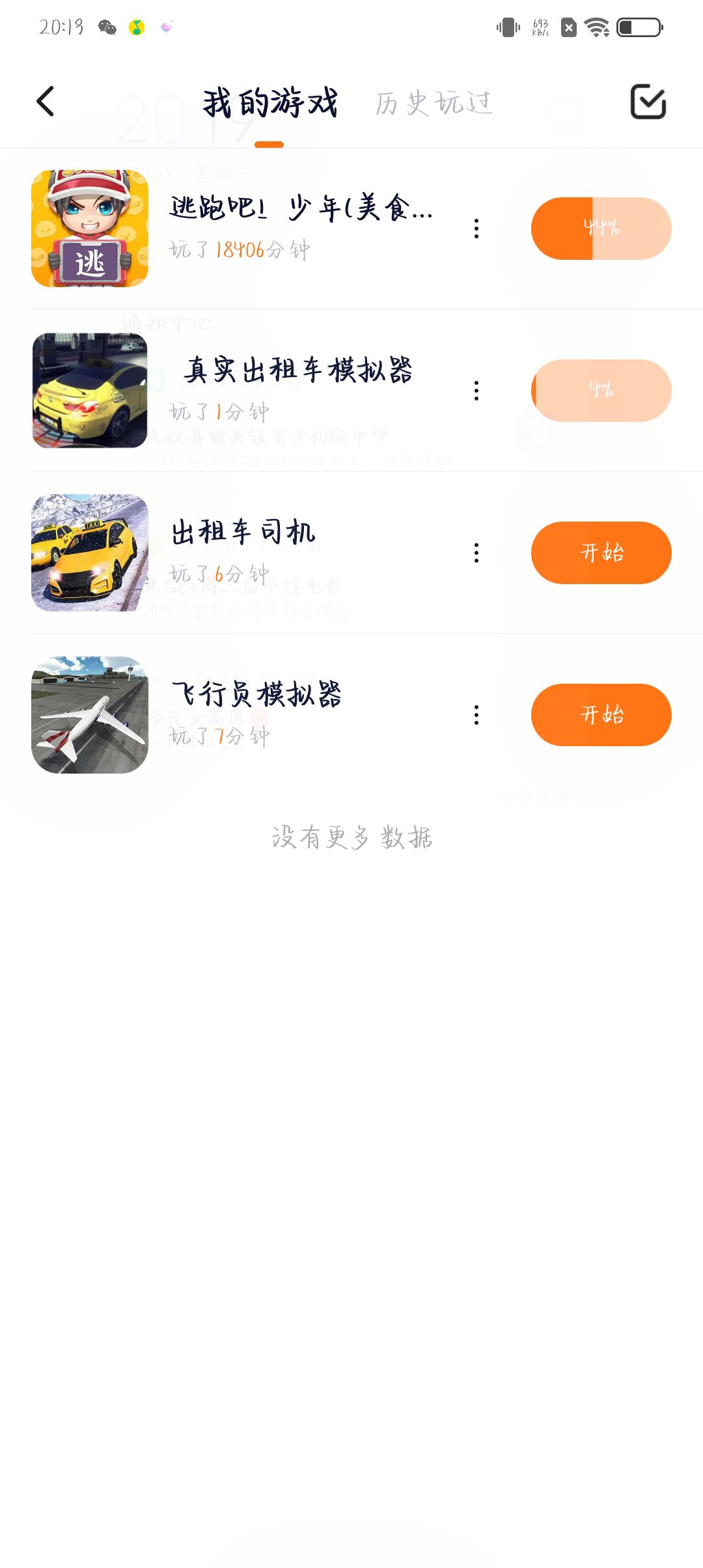Open 逃跑吧！少年 game details
Screen dimensions: 703x1568
pyautogui.click(x=90, y=229)
